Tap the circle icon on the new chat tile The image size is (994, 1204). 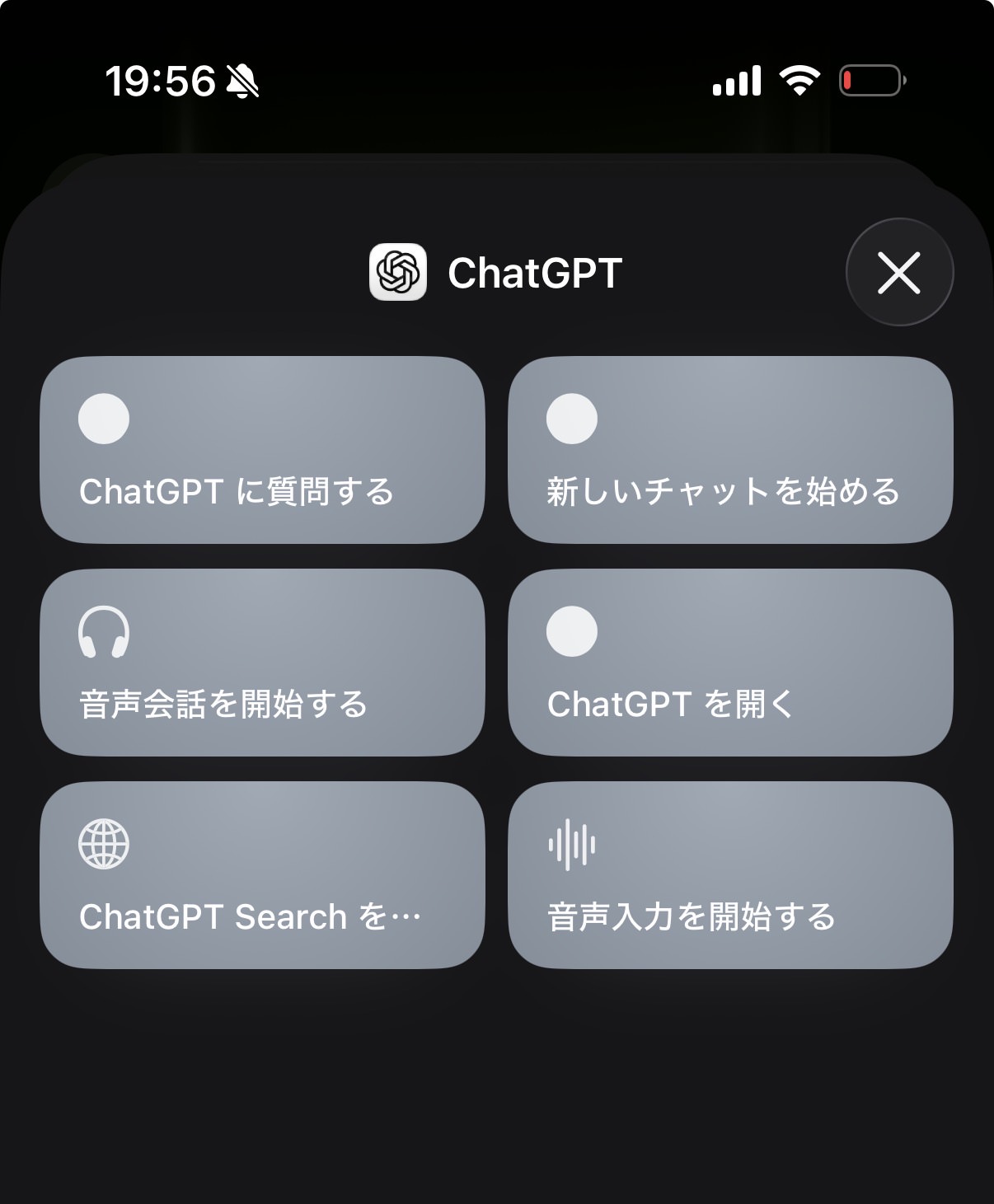click(572, 418)
